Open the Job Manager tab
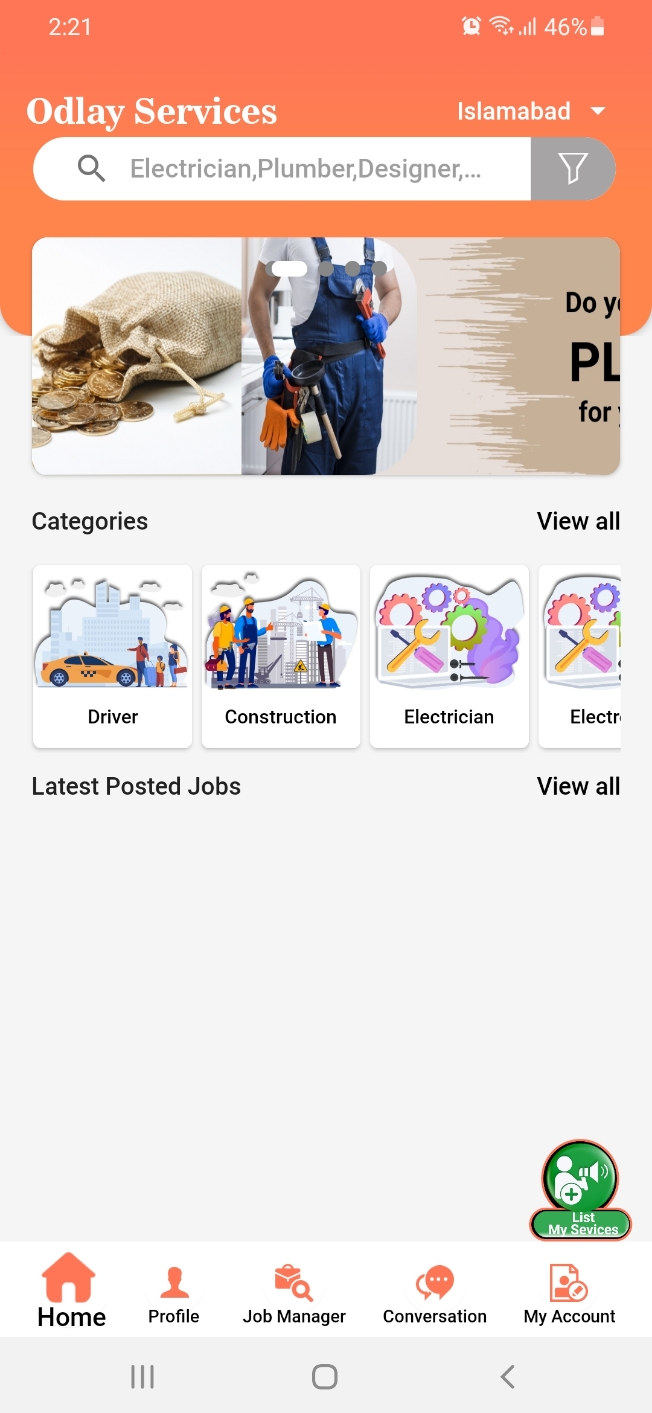The width and height of the screenshot is (652, 1413). point(294,1294)
